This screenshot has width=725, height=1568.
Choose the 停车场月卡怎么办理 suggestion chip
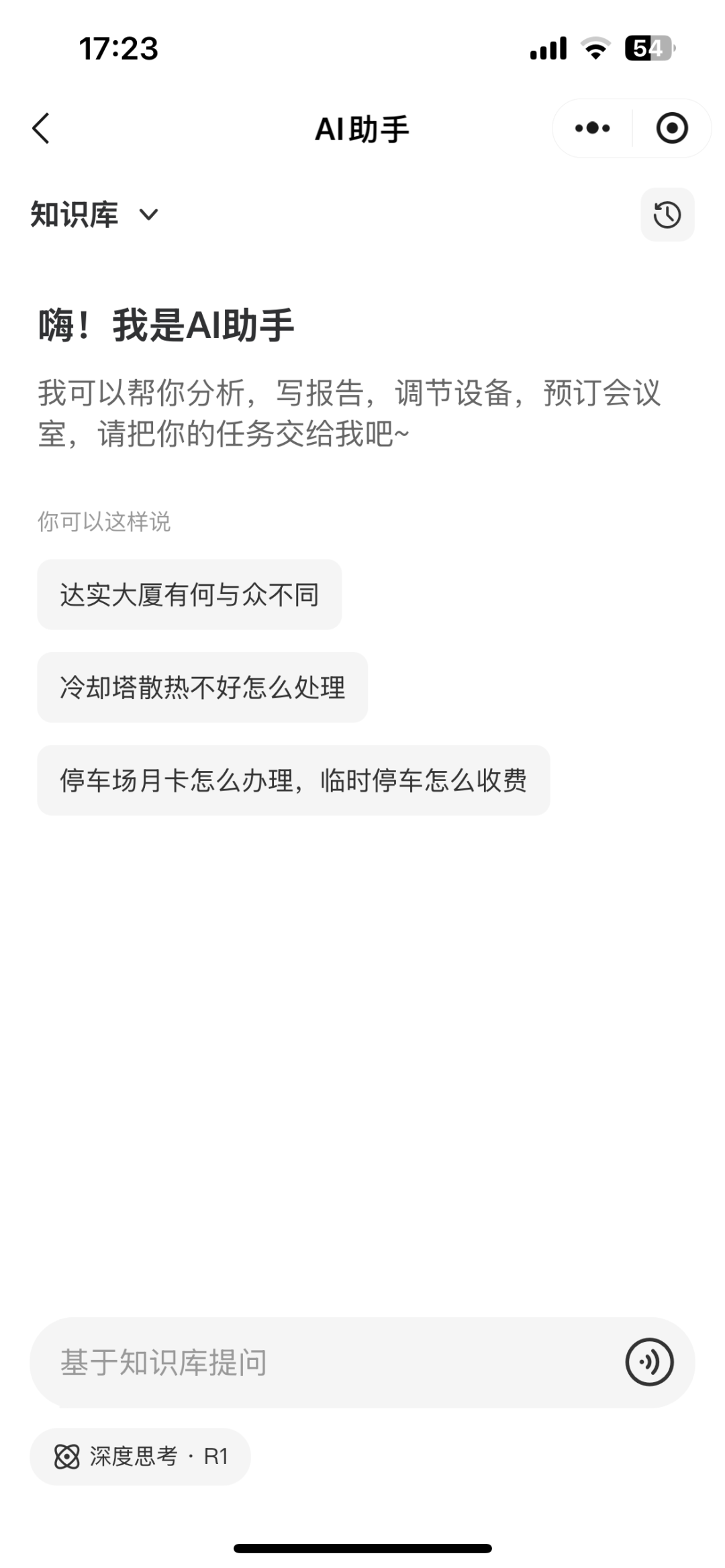tap(293, 780)
